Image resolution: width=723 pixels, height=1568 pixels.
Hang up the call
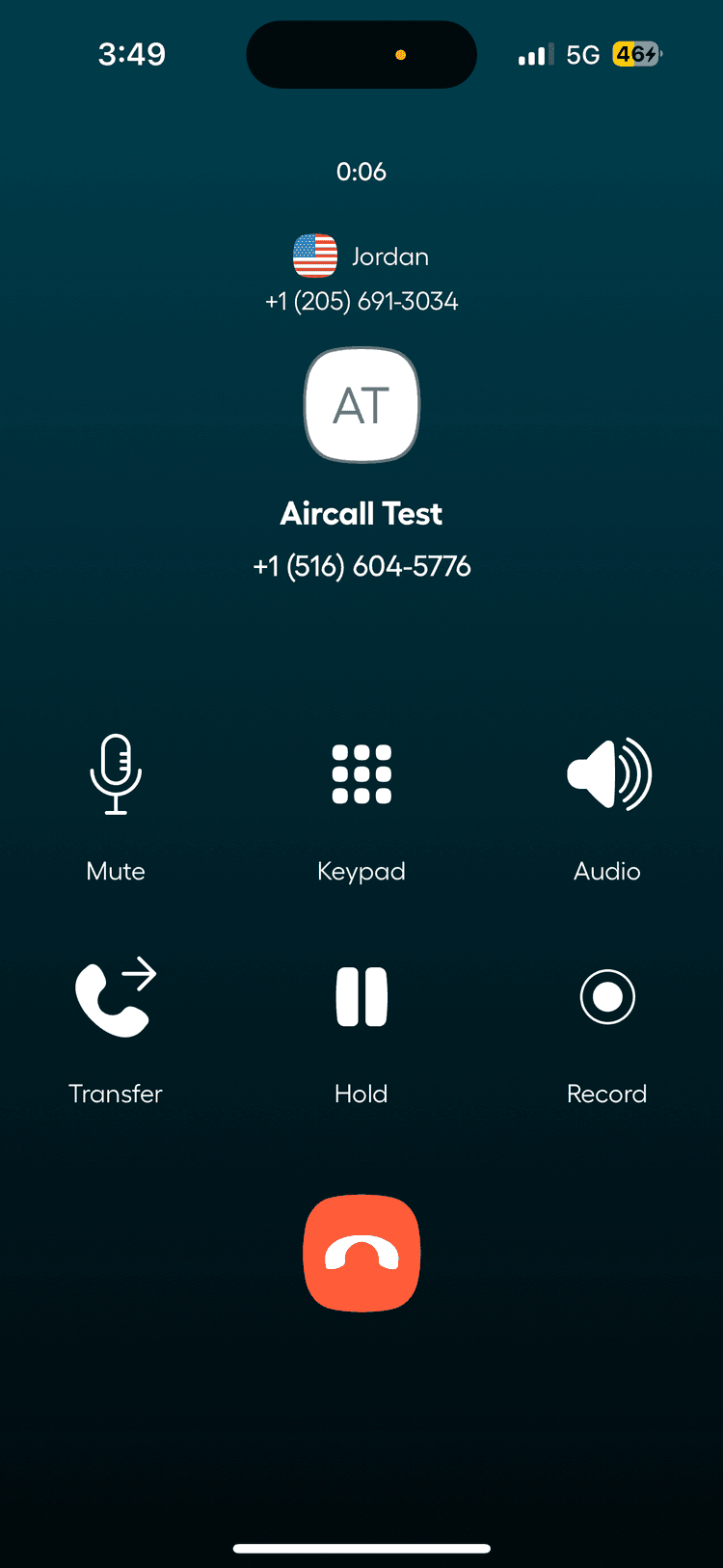point(361,1253)
